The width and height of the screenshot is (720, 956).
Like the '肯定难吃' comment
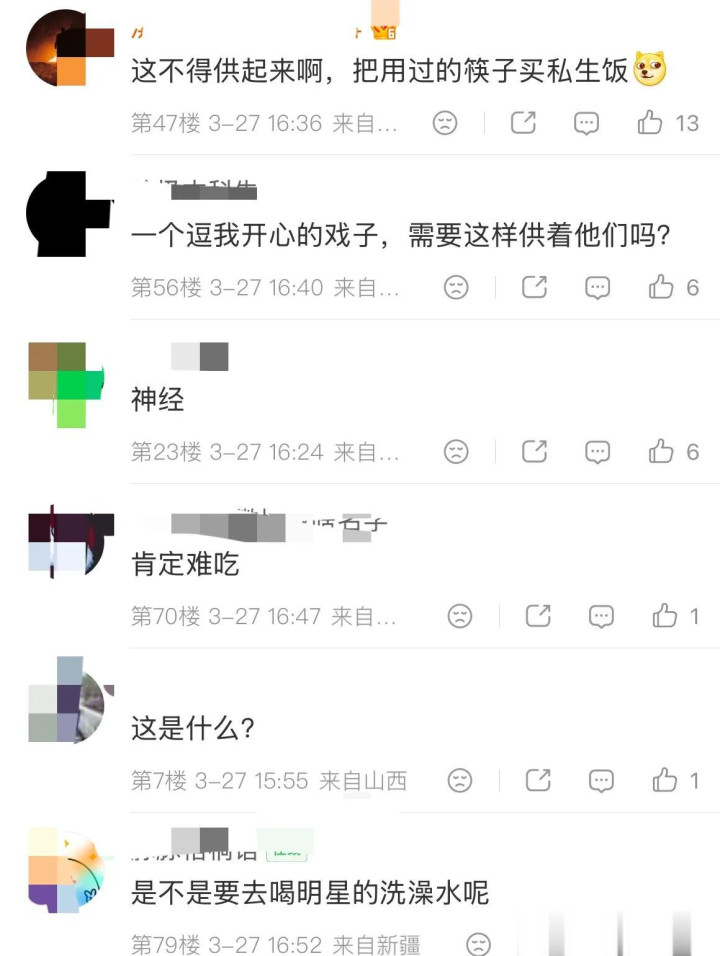(x=665, y=616)
